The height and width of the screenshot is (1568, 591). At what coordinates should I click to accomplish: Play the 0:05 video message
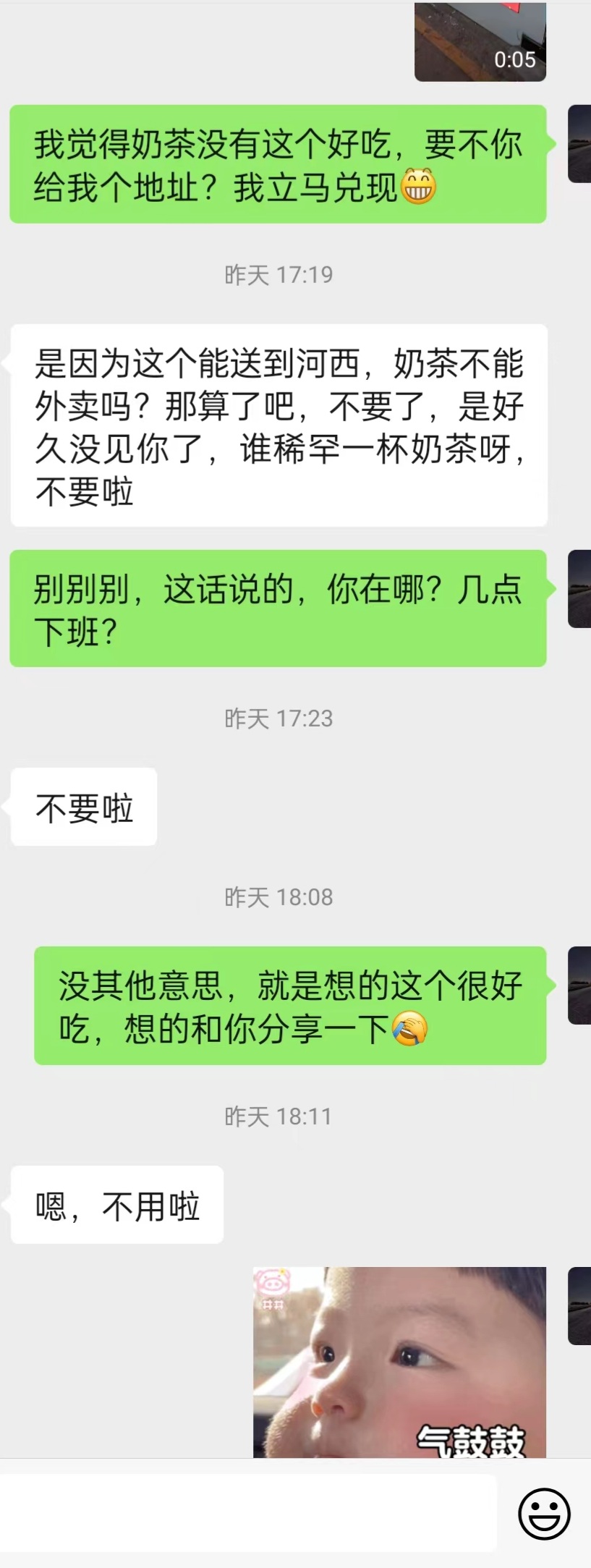tap(480, 41)
